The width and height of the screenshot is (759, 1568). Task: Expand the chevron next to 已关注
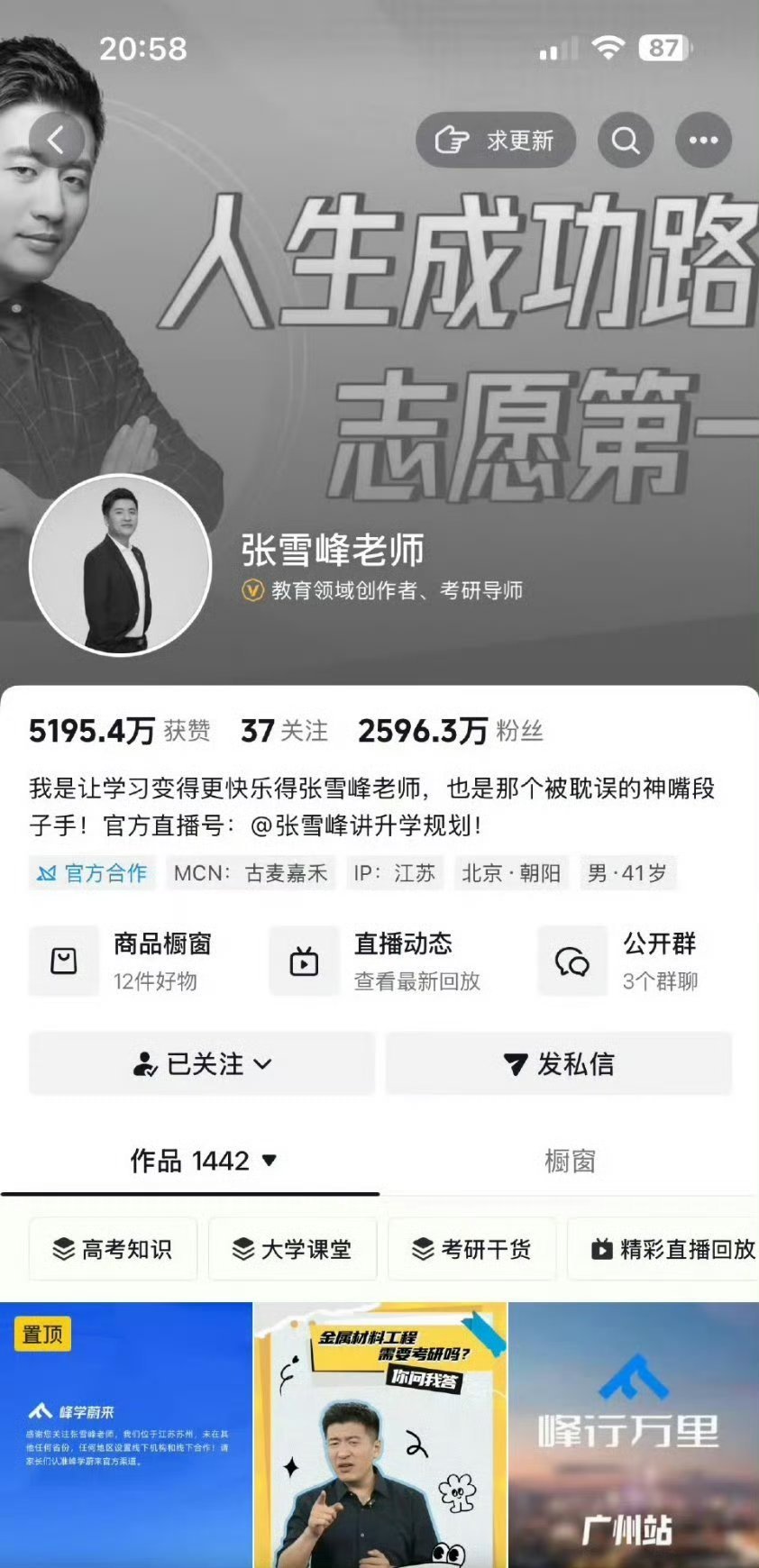click(x=262, y=1064)
